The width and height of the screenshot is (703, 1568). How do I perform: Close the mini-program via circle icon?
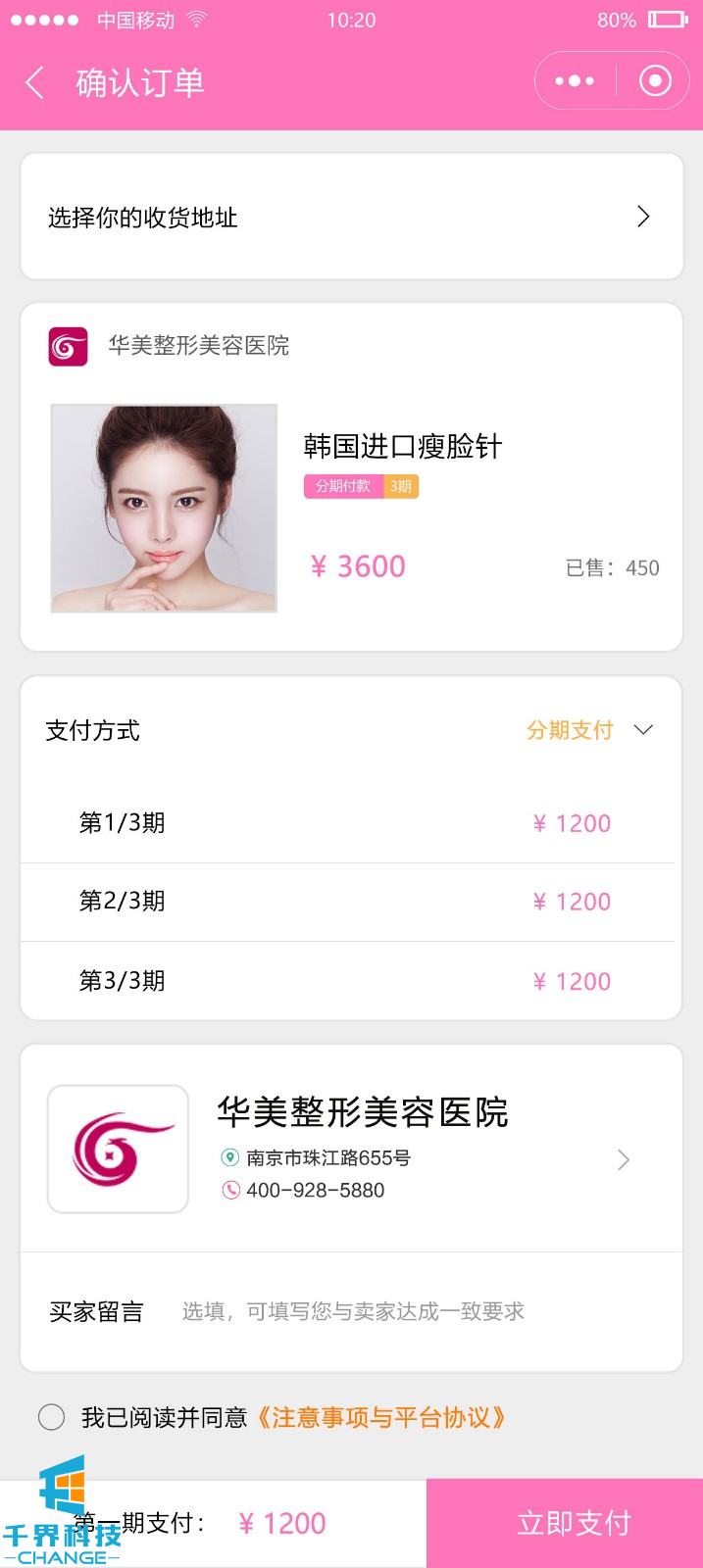(655, 81)
